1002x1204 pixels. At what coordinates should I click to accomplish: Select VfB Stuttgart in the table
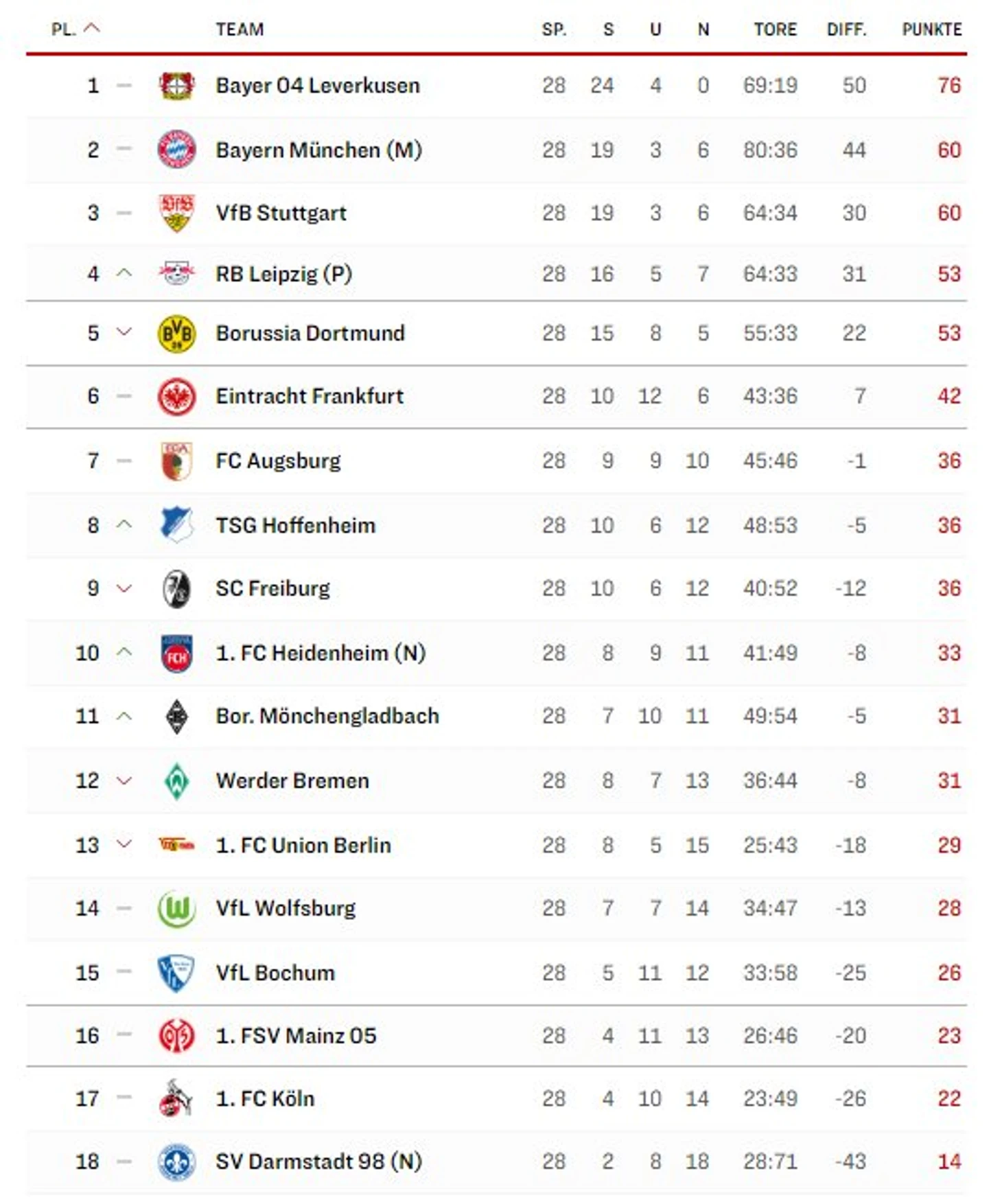pos(281,213)
